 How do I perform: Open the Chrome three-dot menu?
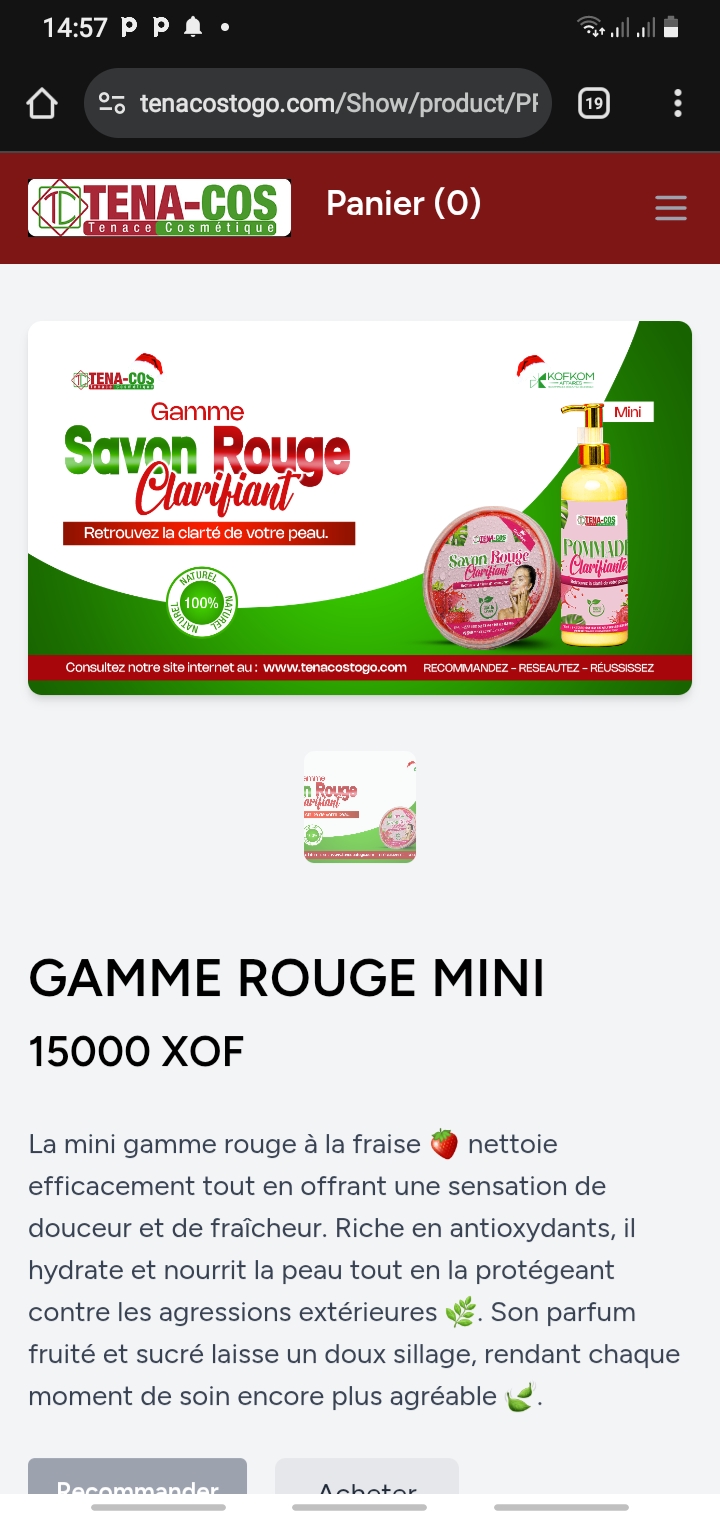pos(678,102)
